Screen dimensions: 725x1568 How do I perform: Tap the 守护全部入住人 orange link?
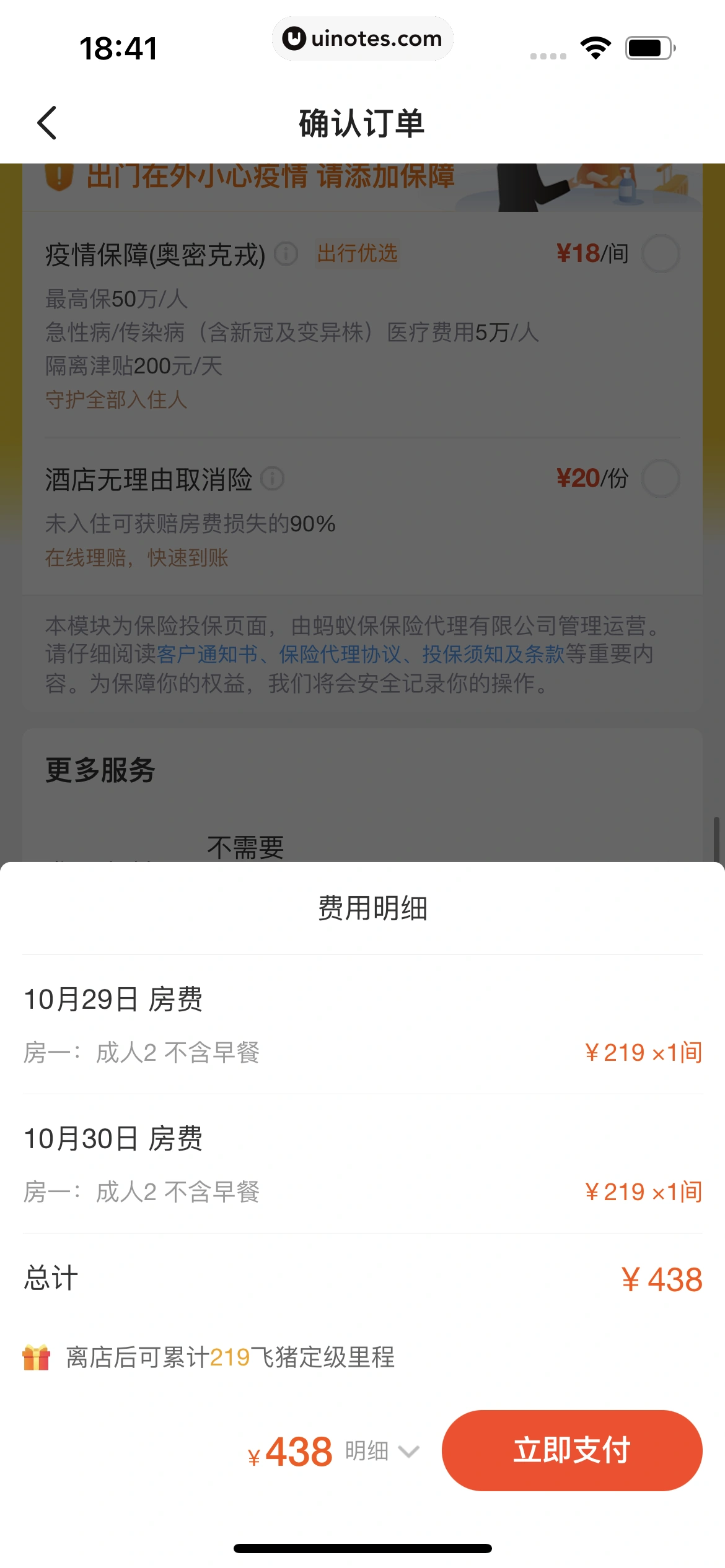(117, 400)
